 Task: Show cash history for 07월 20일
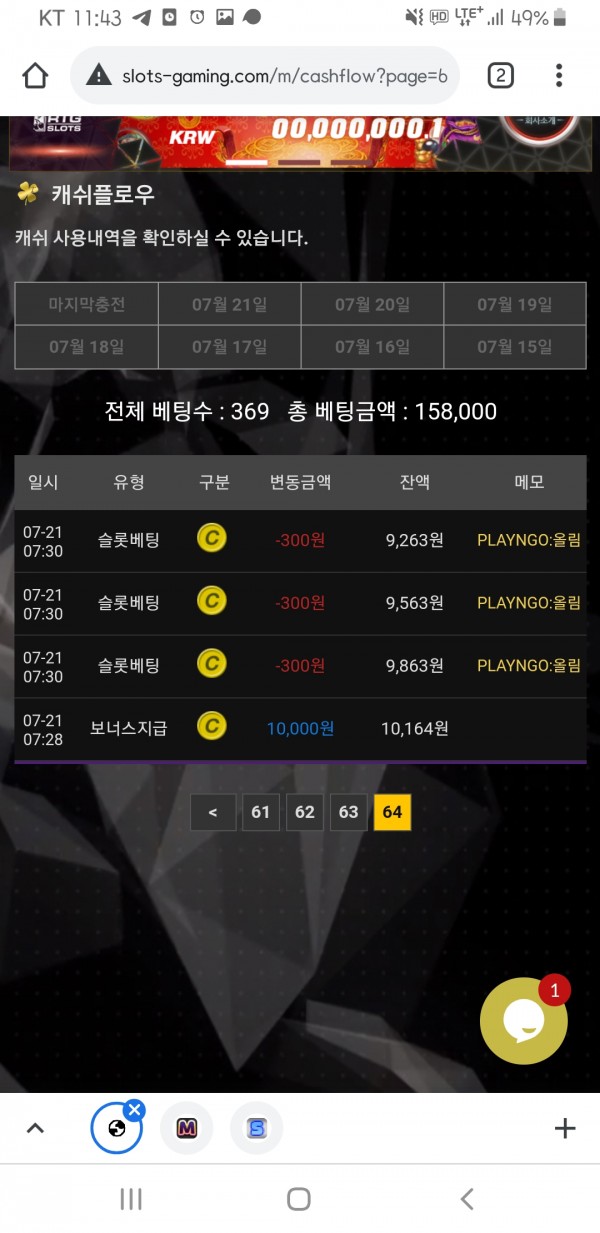pyautogui.click(x=372, y=304)
